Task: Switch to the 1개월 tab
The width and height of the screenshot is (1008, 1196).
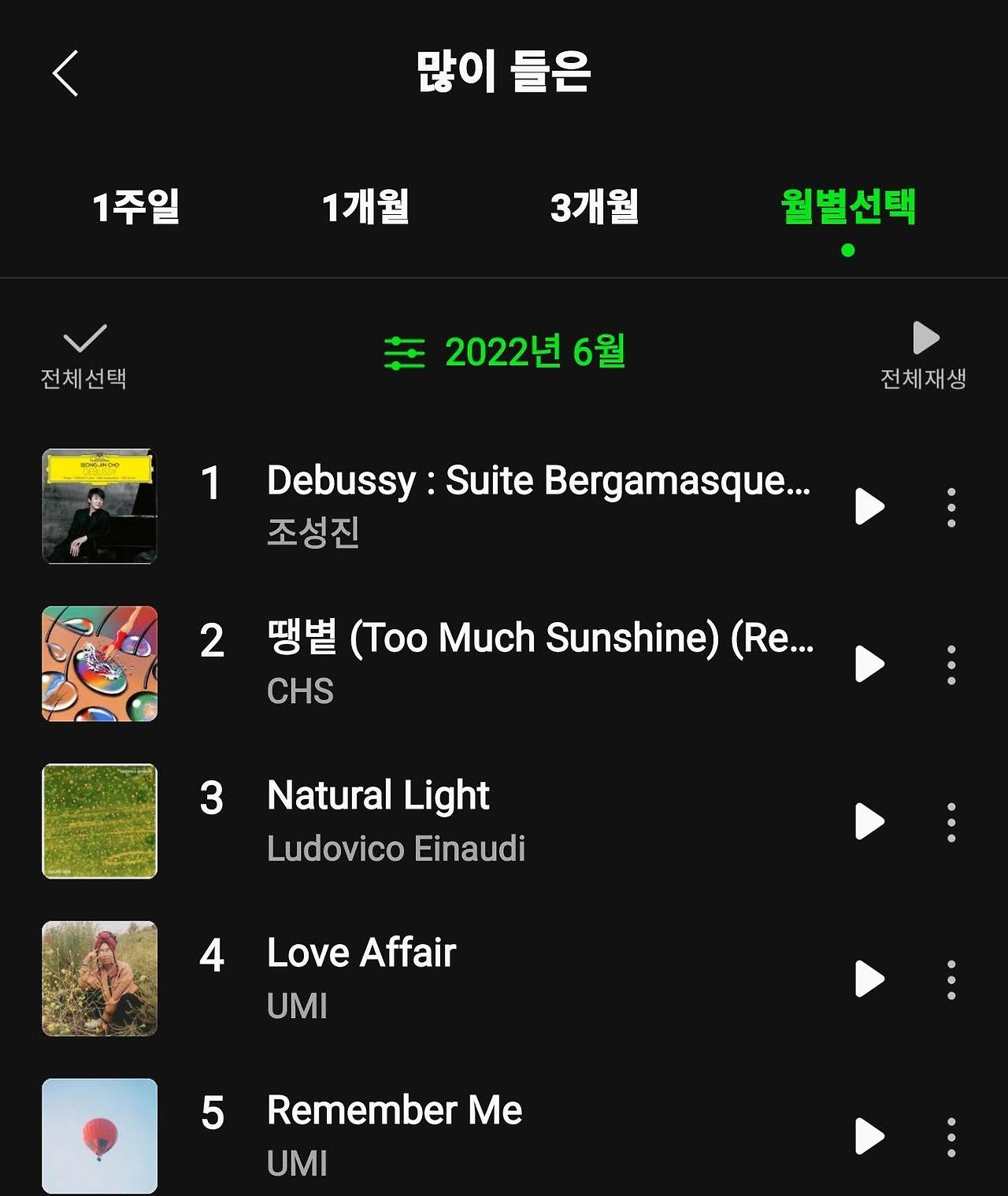Action: tap(365, 207)
